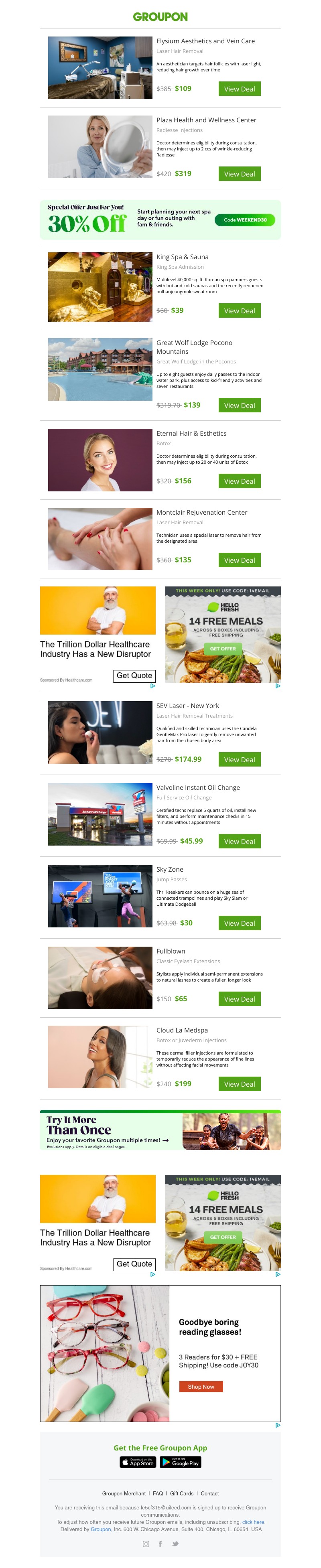321x1568 pixels.
Task: View deal for Great Wolf Lodge Pocono
Action: coord(240,406)
